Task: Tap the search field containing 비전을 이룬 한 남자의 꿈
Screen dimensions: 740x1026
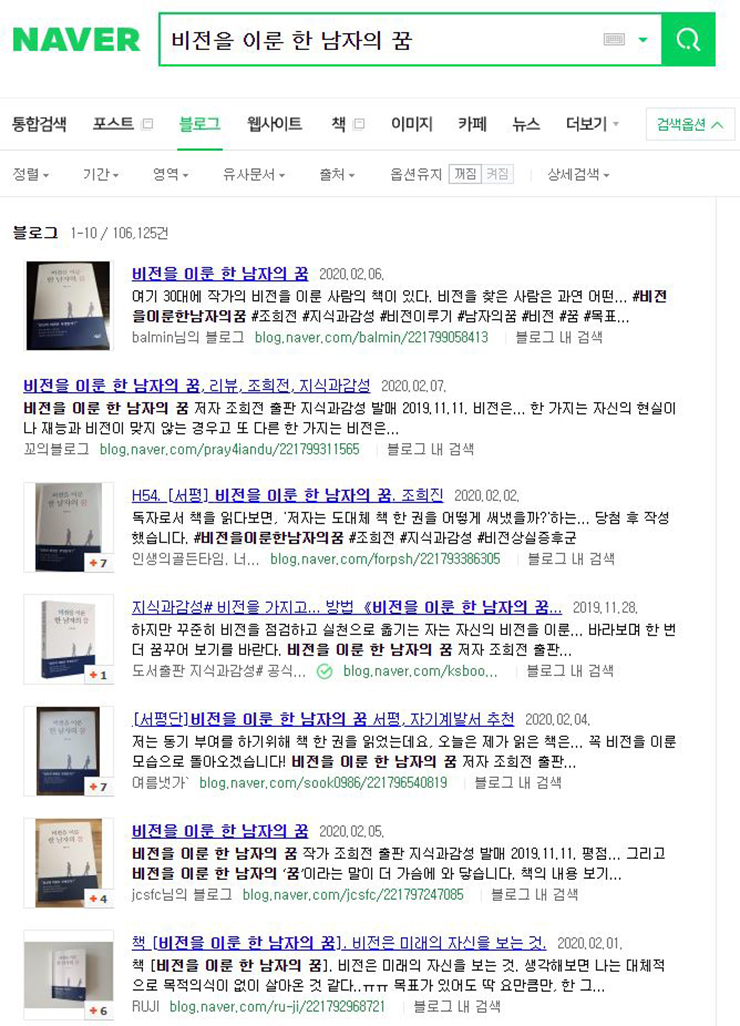Action: click(x=380, y=40)
